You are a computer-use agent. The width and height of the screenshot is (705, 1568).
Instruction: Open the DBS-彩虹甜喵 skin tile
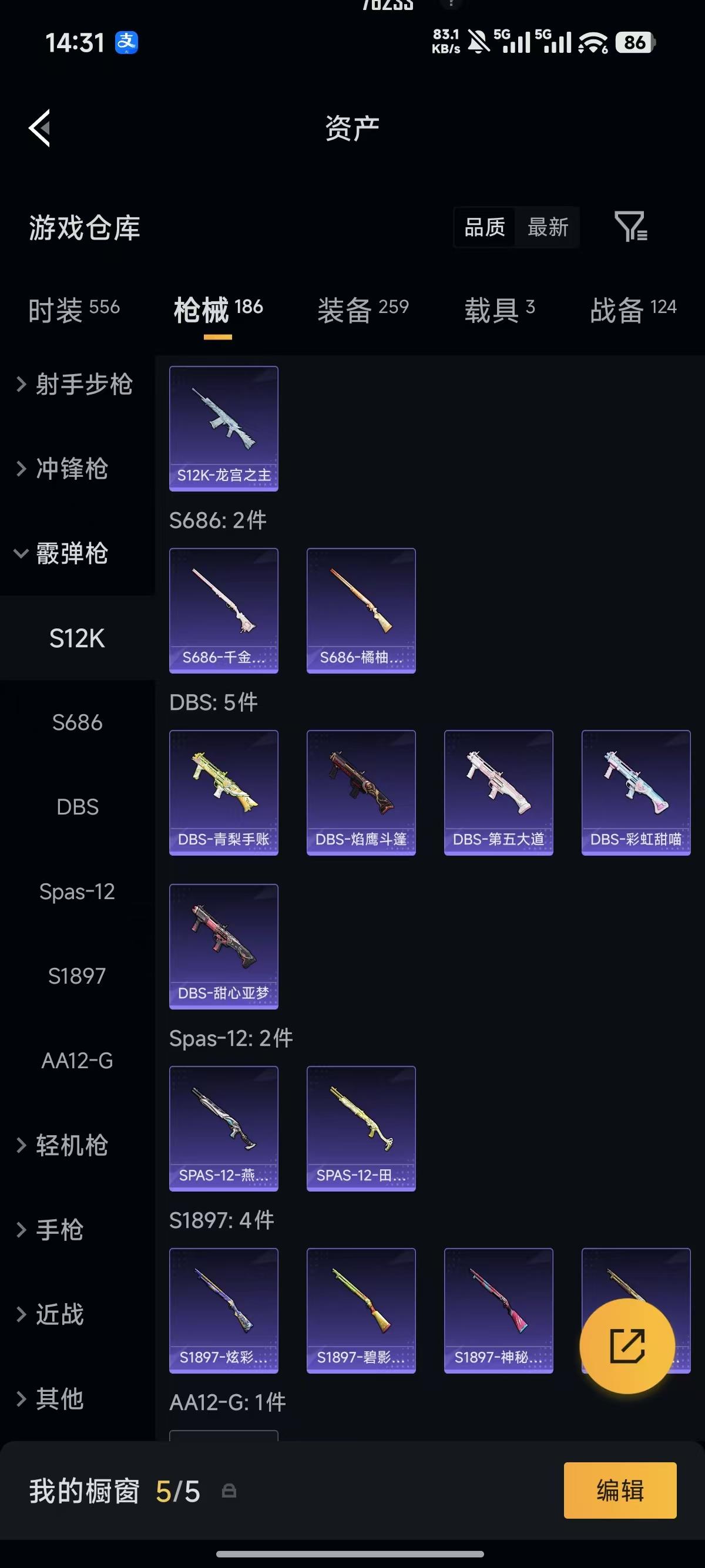[636, 793]
